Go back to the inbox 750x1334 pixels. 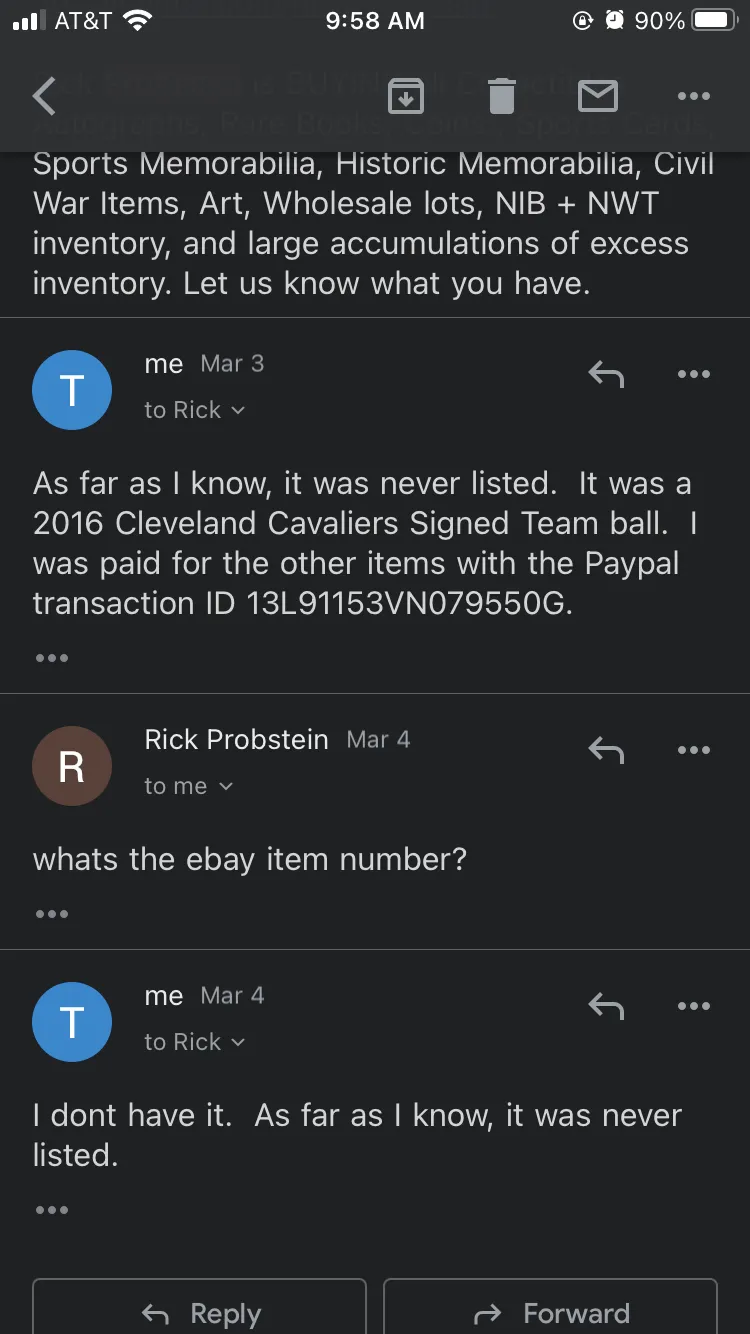tap(44, 97)
